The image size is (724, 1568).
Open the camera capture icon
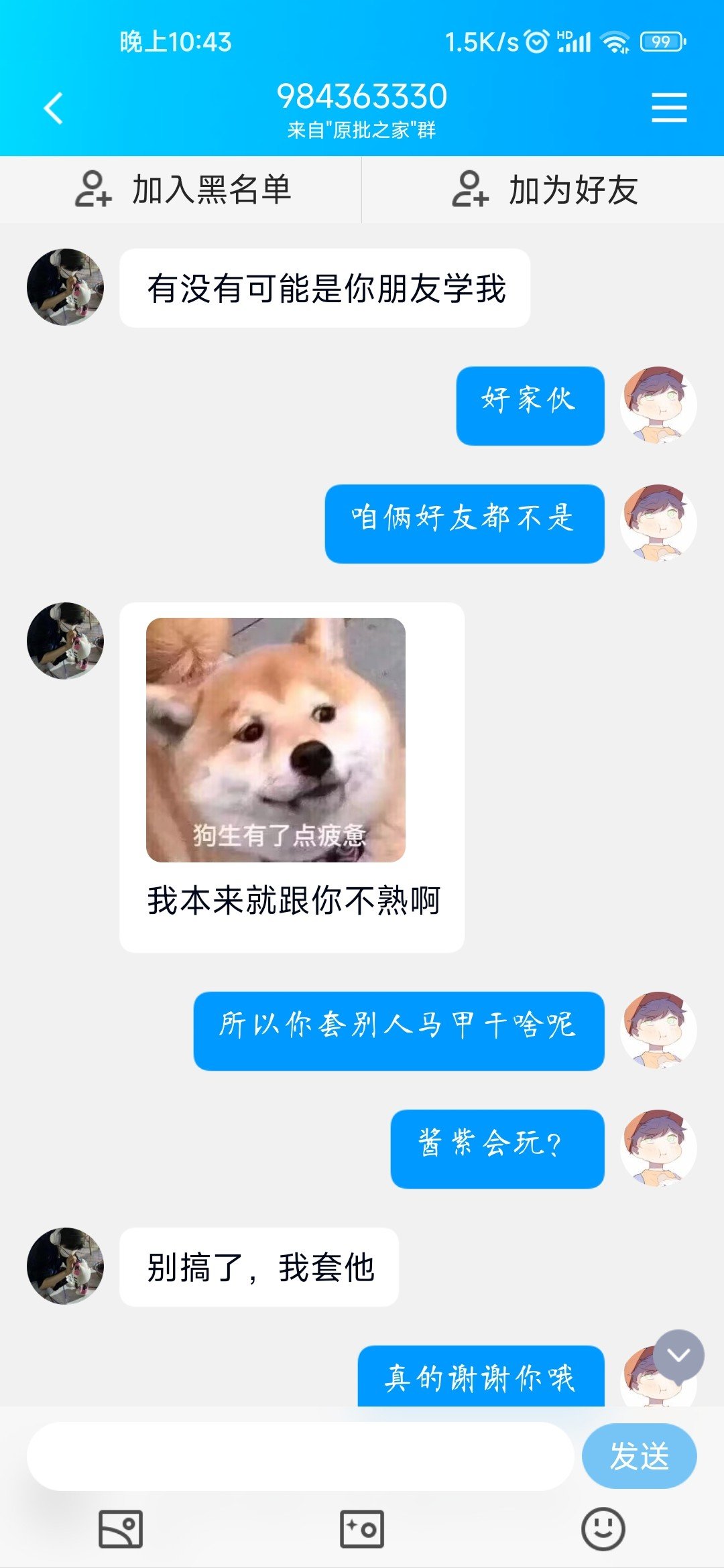point(362,1528)
